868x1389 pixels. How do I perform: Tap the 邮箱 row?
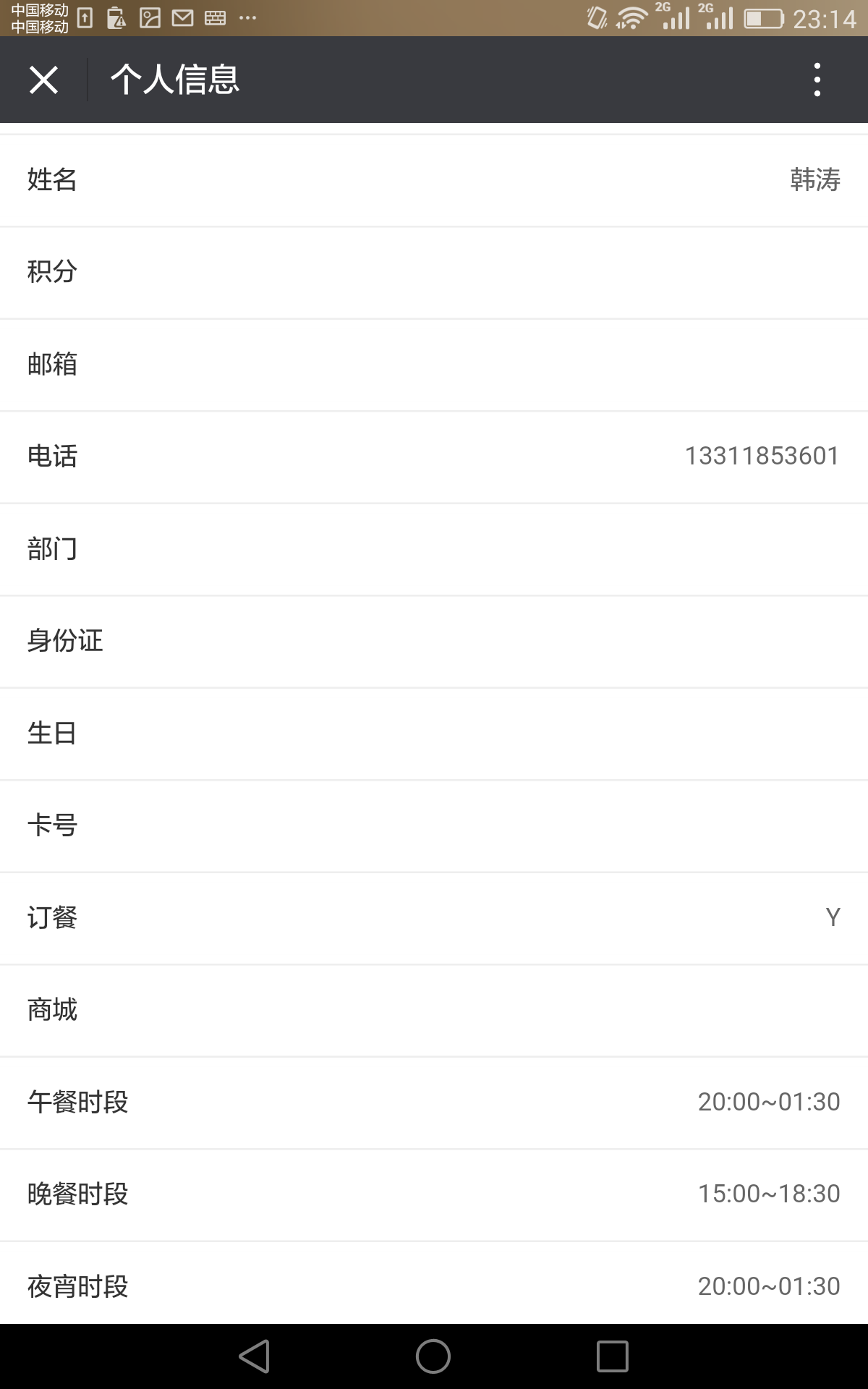tap(434, 365)
